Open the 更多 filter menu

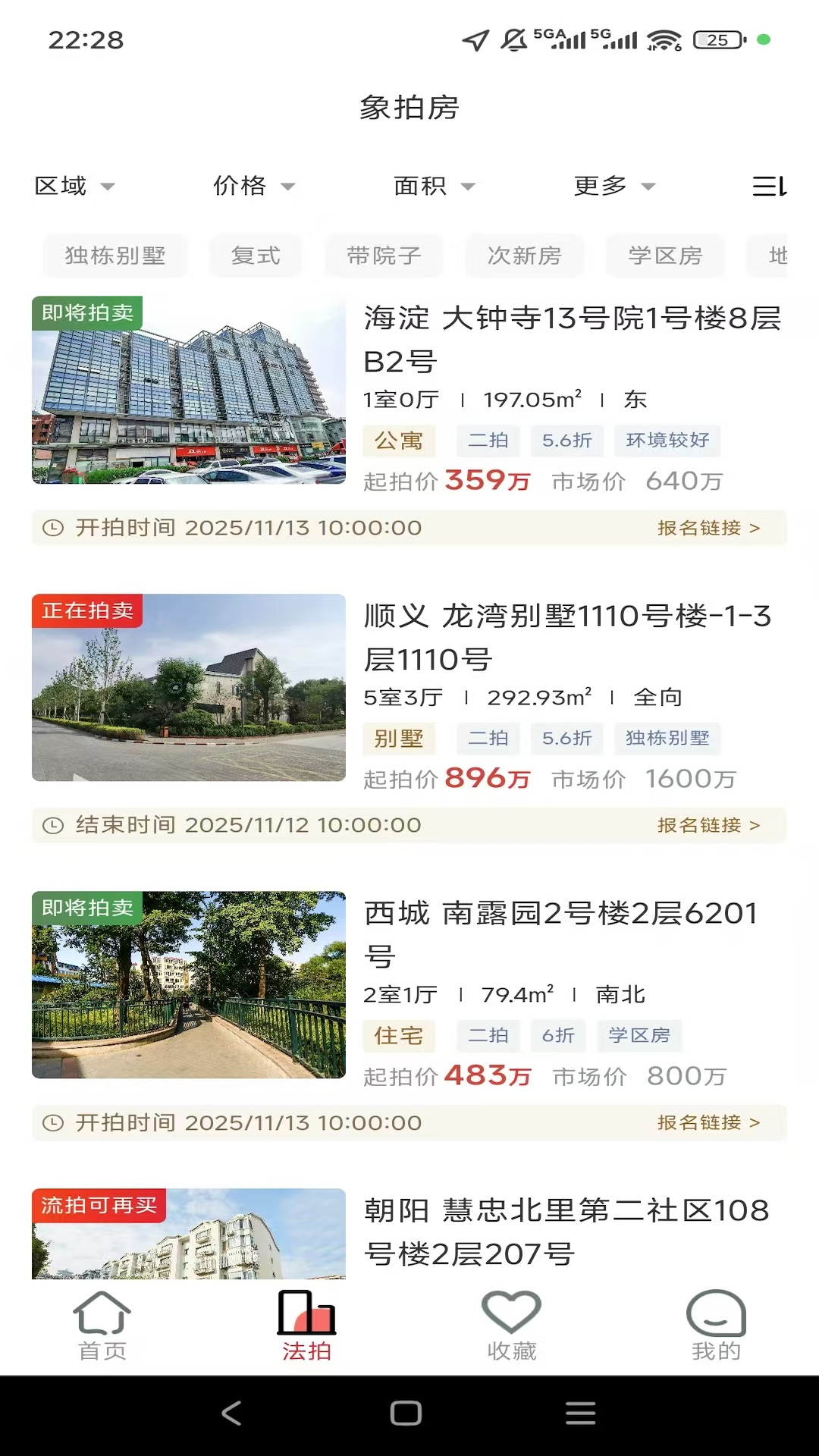612,184
